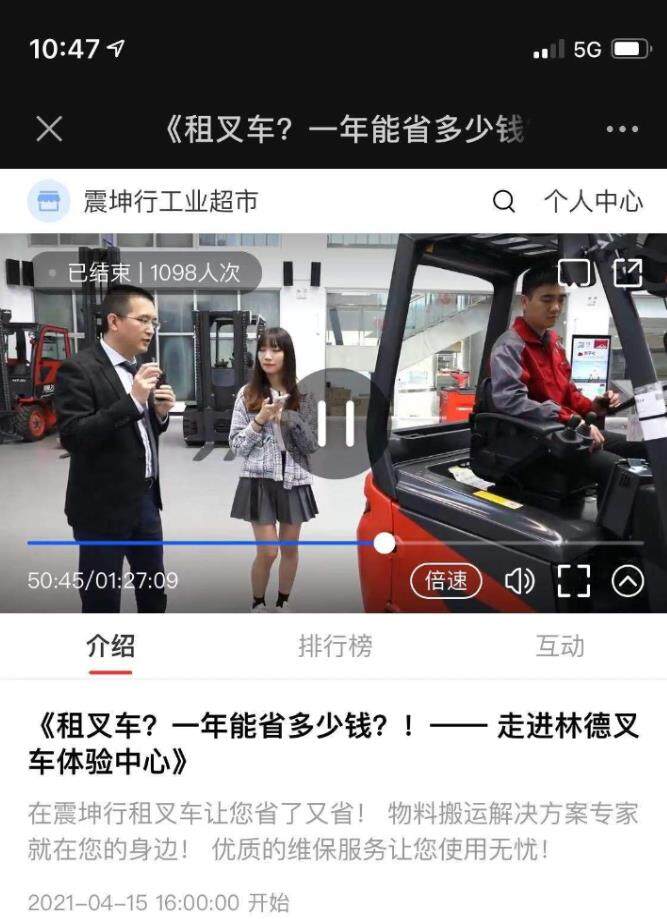Screen dimensions: 667x919
Task: Enter fullscreen video mode
Action: coord(573,581)
